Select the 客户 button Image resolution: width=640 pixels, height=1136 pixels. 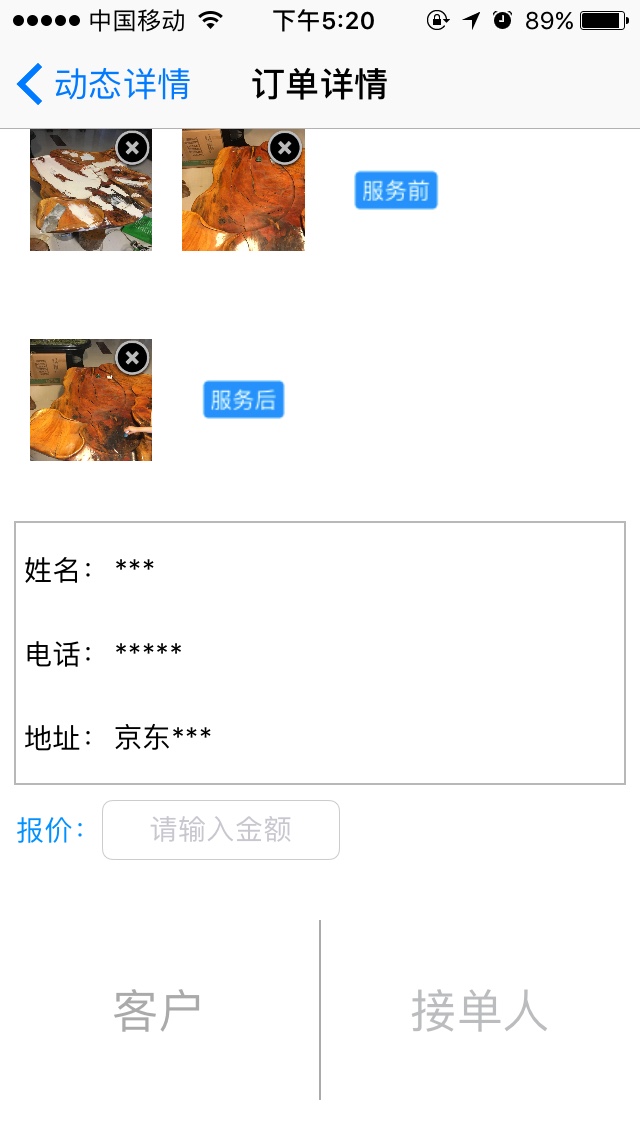pyautogui.click(x=158, y=1010)
